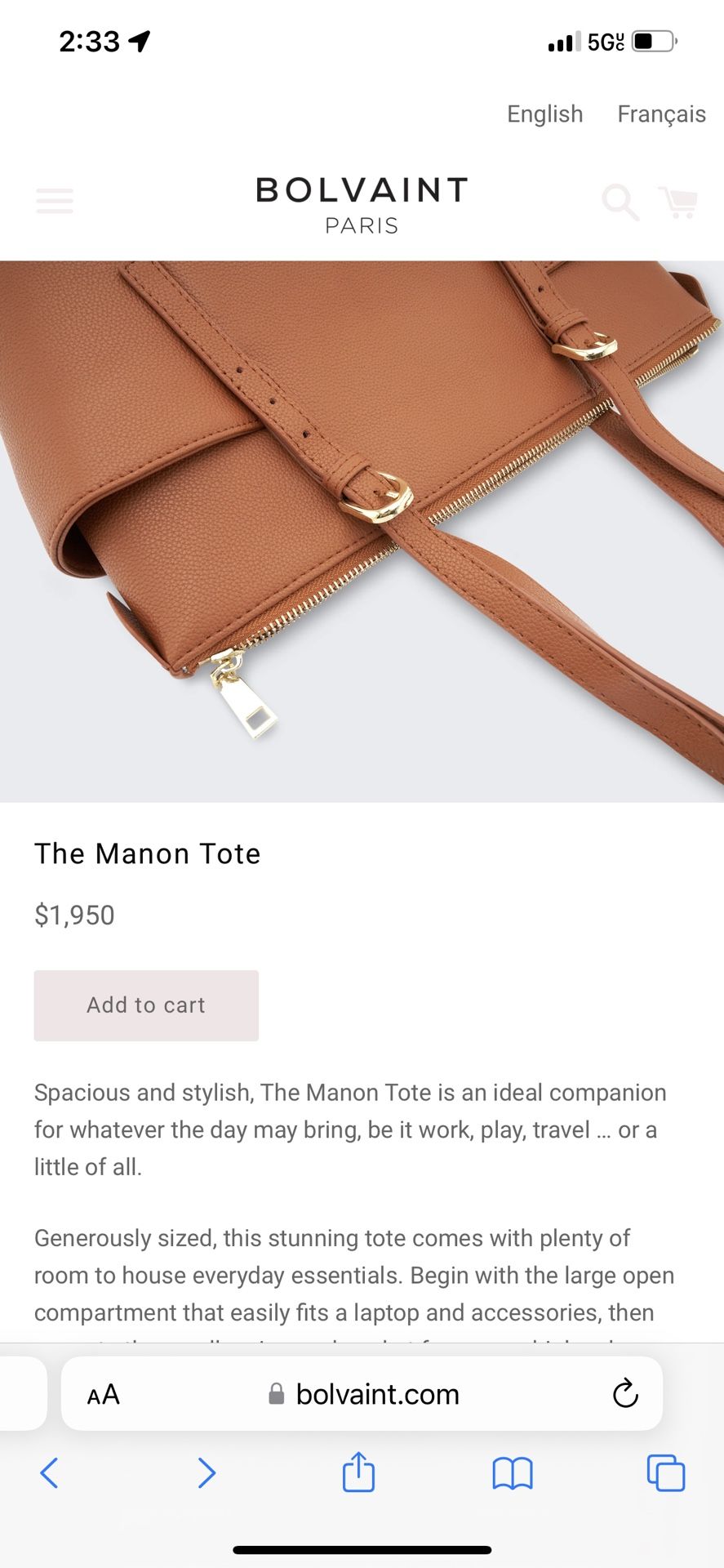Tap the bolvaint.com address bar
724x1568 pixels.
pyautogui.click(x=362, y=1394)
